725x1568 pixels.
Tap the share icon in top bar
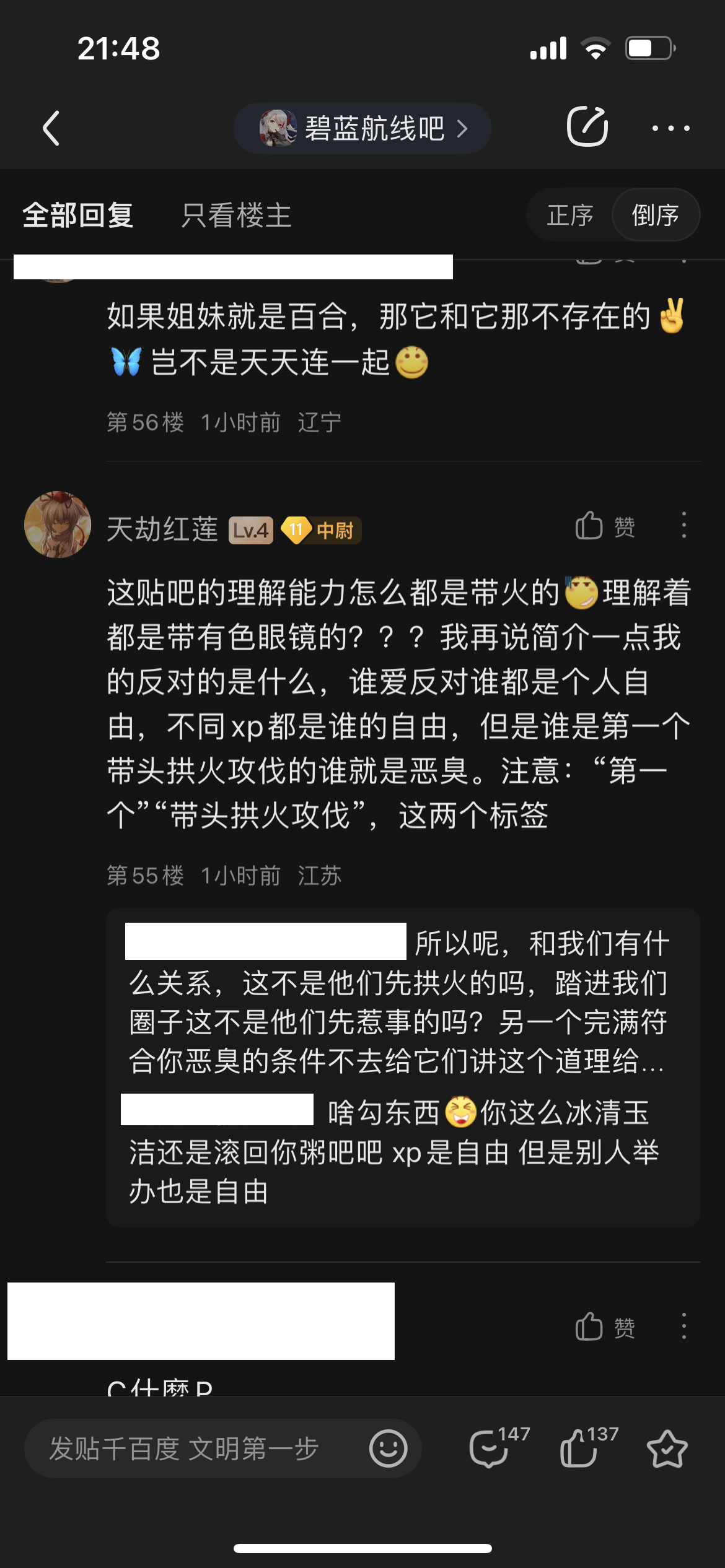pos(587,127)
